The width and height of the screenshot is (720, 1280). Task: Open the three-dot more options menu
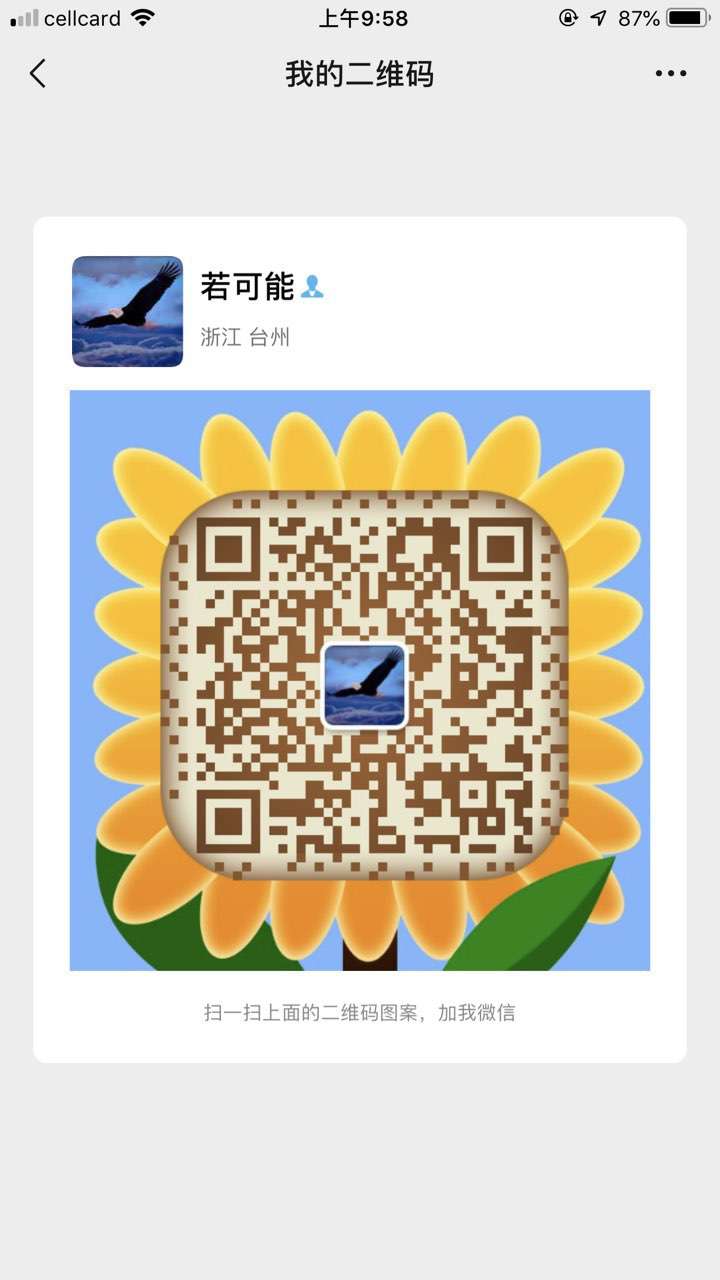tap(671, 73)
